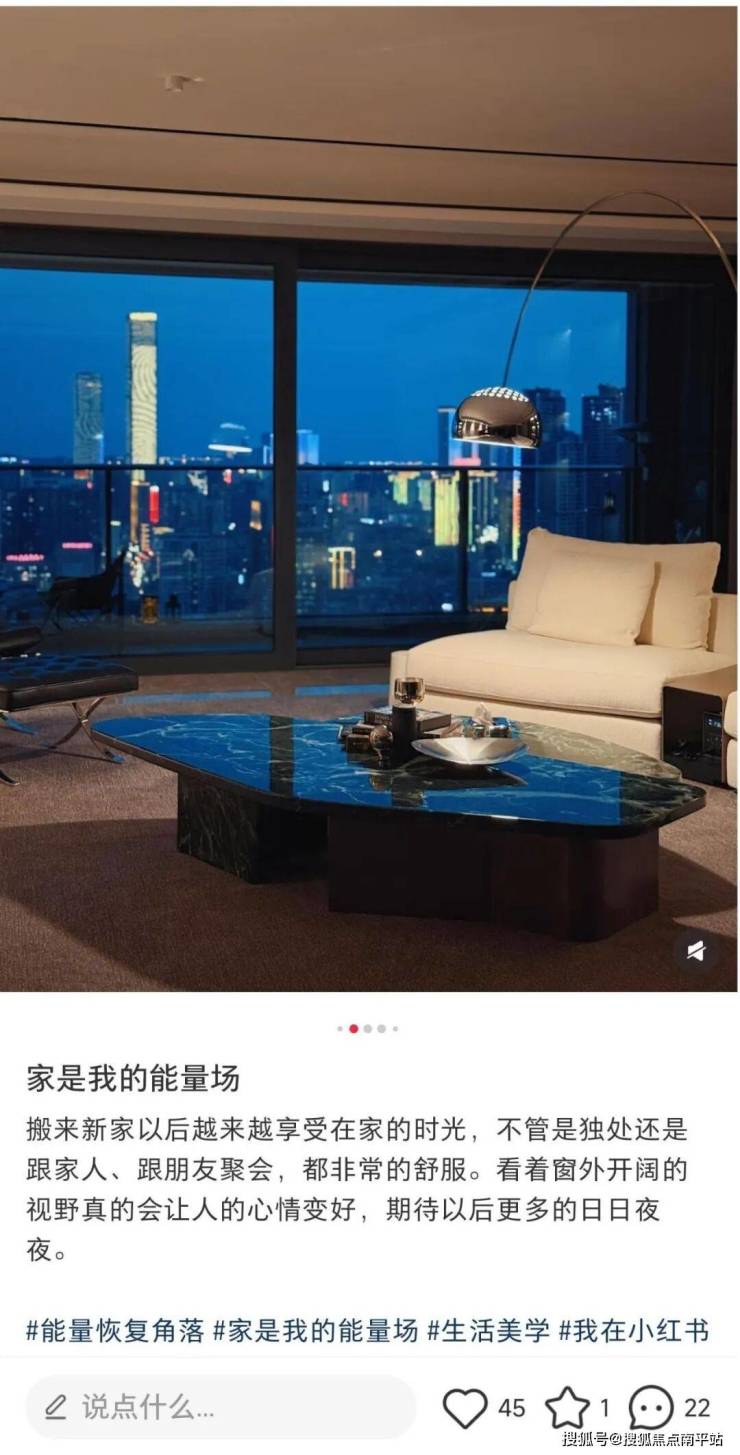Like this post with the heart icon
This screenshot has width=740, height=1455.
click(x=465, y=1408)
